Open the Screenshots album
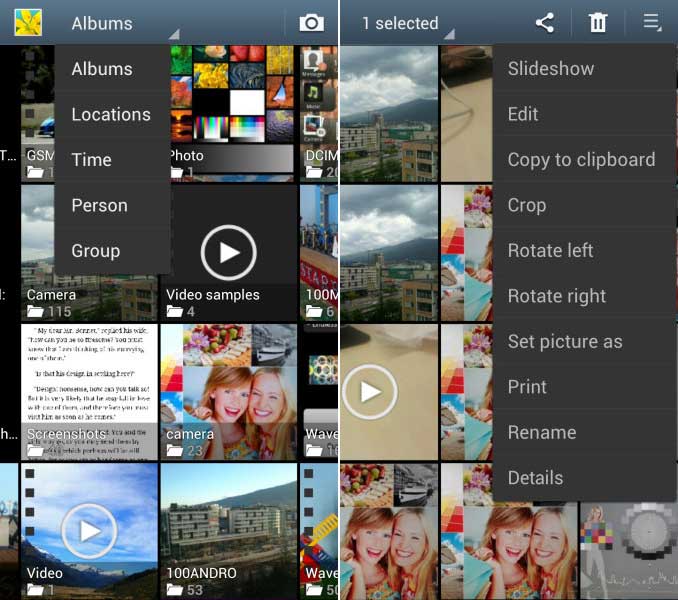Viewport: 678px width, 600px height. click(89, 390)
